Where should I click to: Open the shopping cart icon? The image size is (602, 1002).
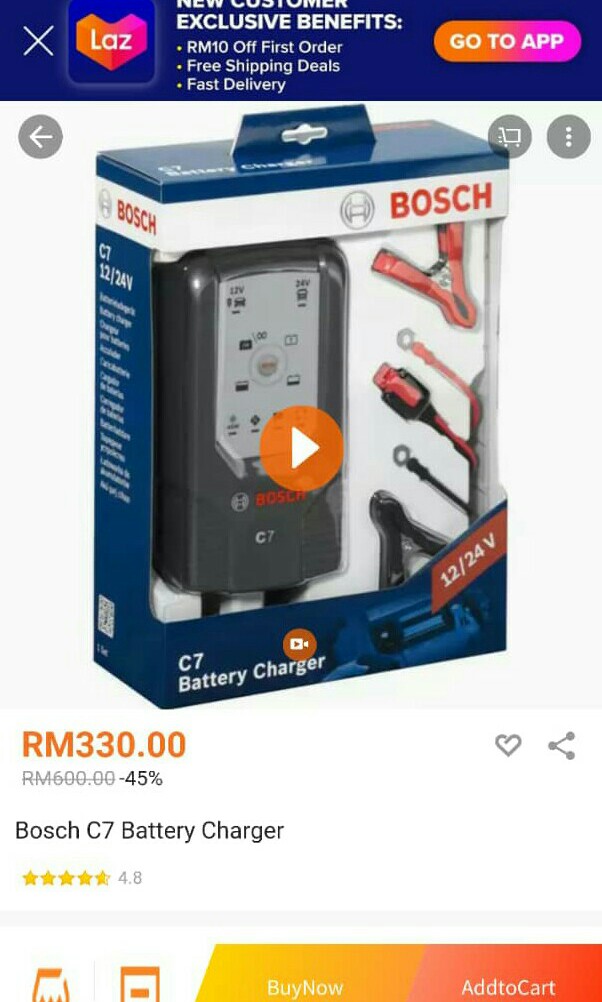coord(510,137)
